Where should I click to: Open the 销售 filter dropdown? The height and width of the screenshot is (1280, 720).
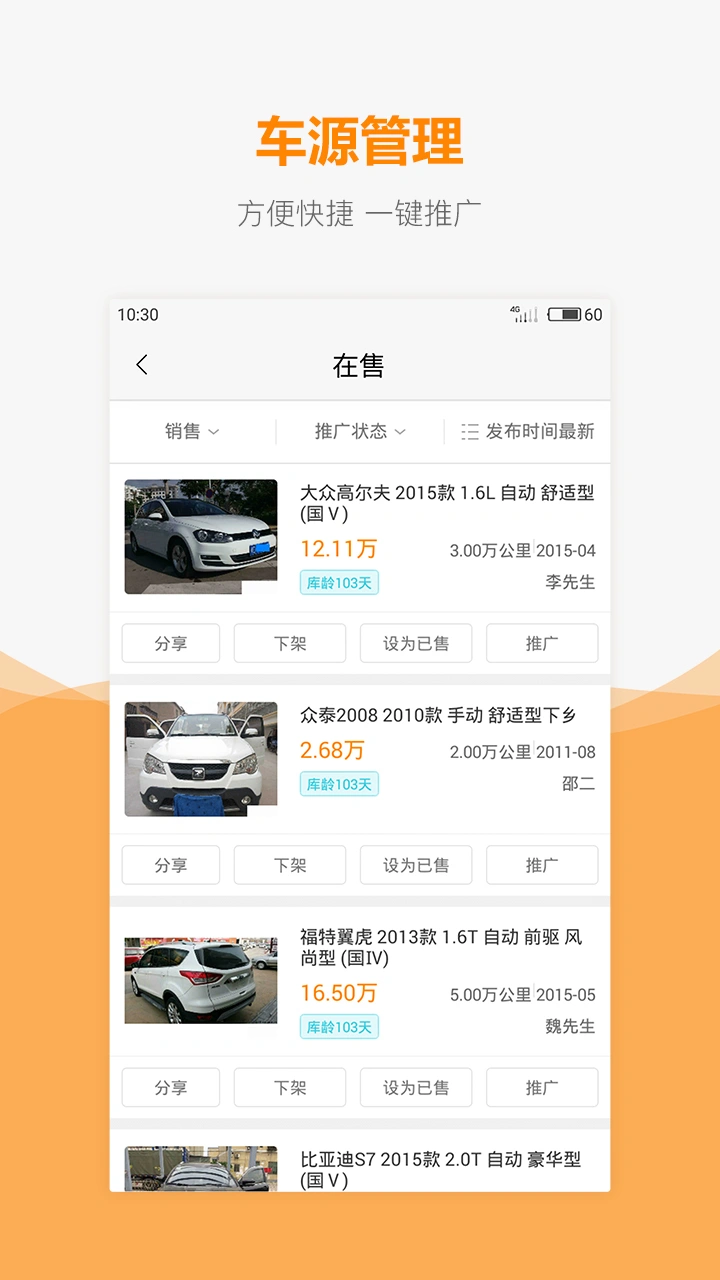[192, 431]
